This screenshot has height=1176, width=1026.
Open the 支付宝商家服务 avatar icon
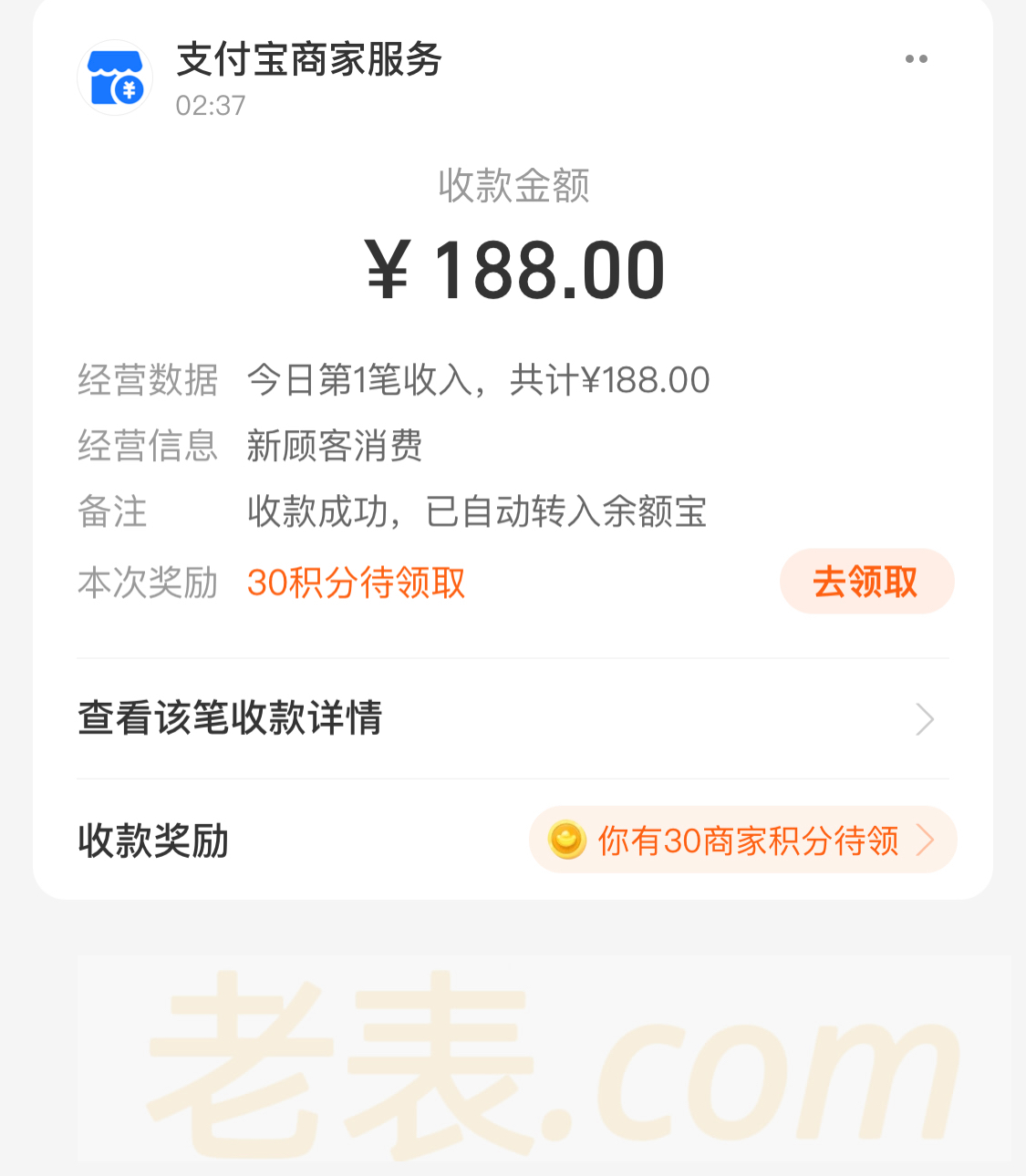(115, 78)
